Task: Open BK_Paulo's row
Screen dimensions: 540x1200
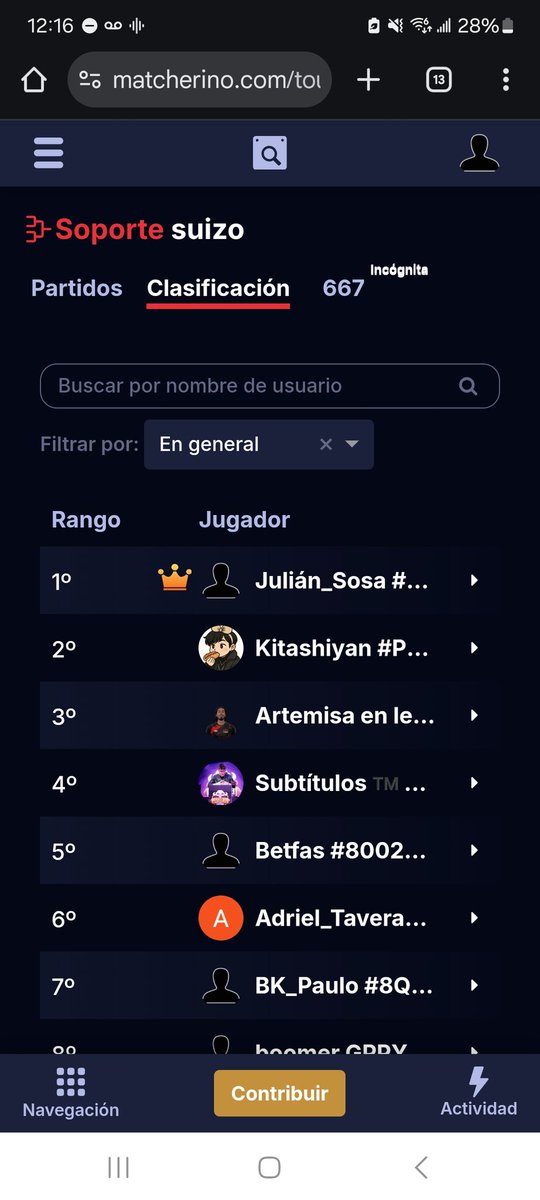Action: [270, 986]
